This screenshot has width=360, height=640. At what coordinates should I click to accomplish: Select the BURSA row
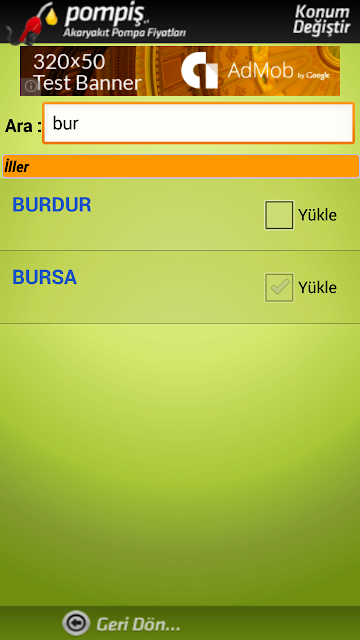180,287
